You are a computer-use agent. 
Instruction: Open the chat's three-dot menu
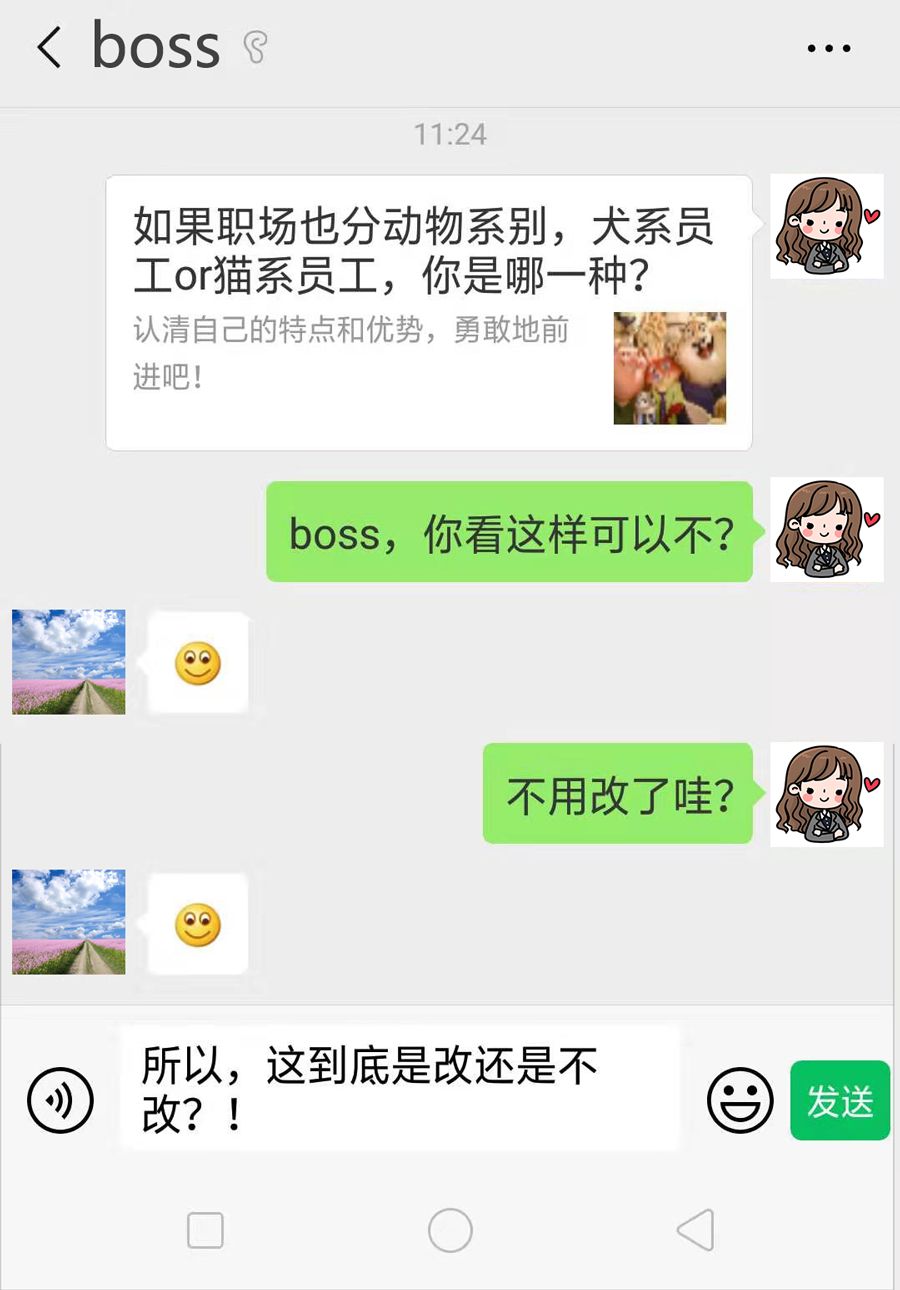(x=828, y=48)
